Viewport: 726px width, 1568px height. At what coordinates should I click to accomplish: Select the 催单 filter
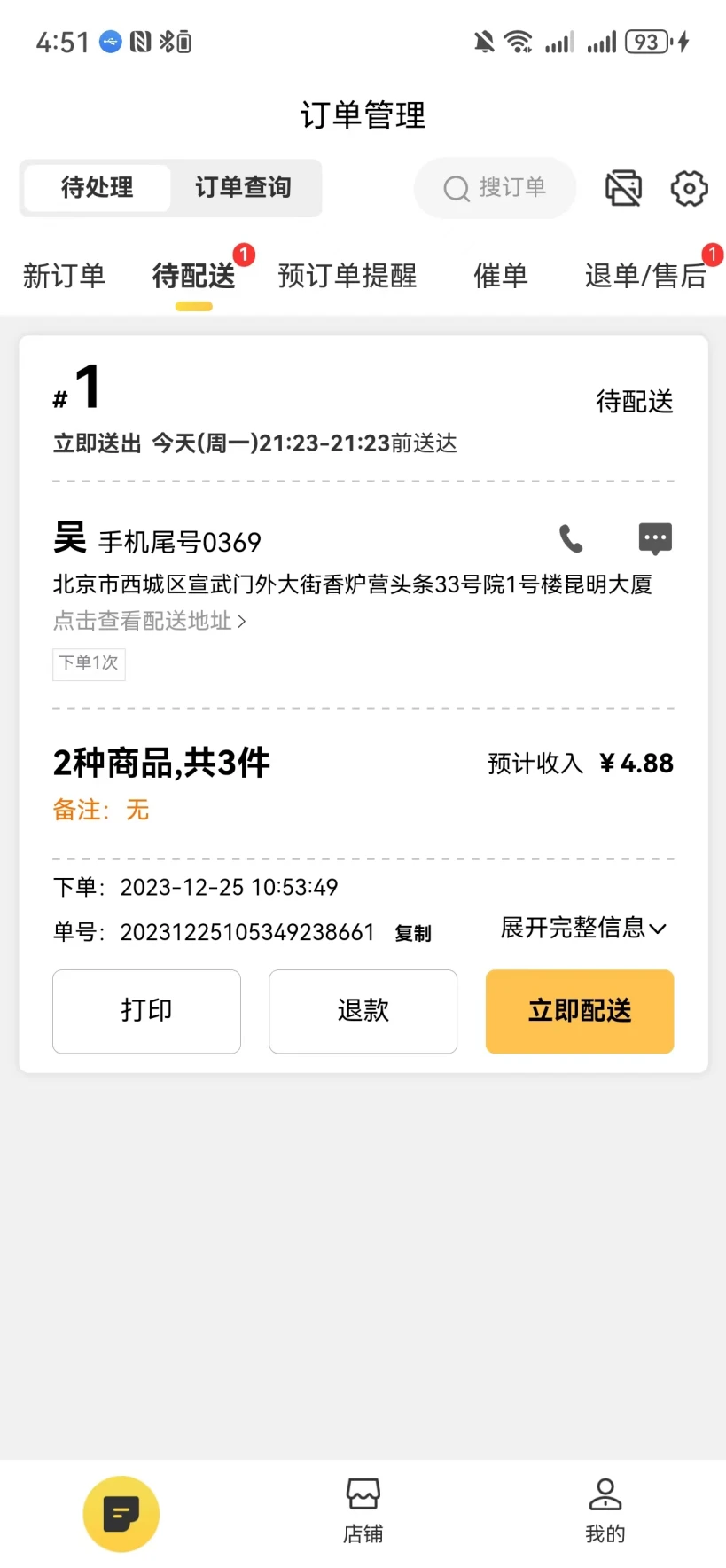pos(500,276)
